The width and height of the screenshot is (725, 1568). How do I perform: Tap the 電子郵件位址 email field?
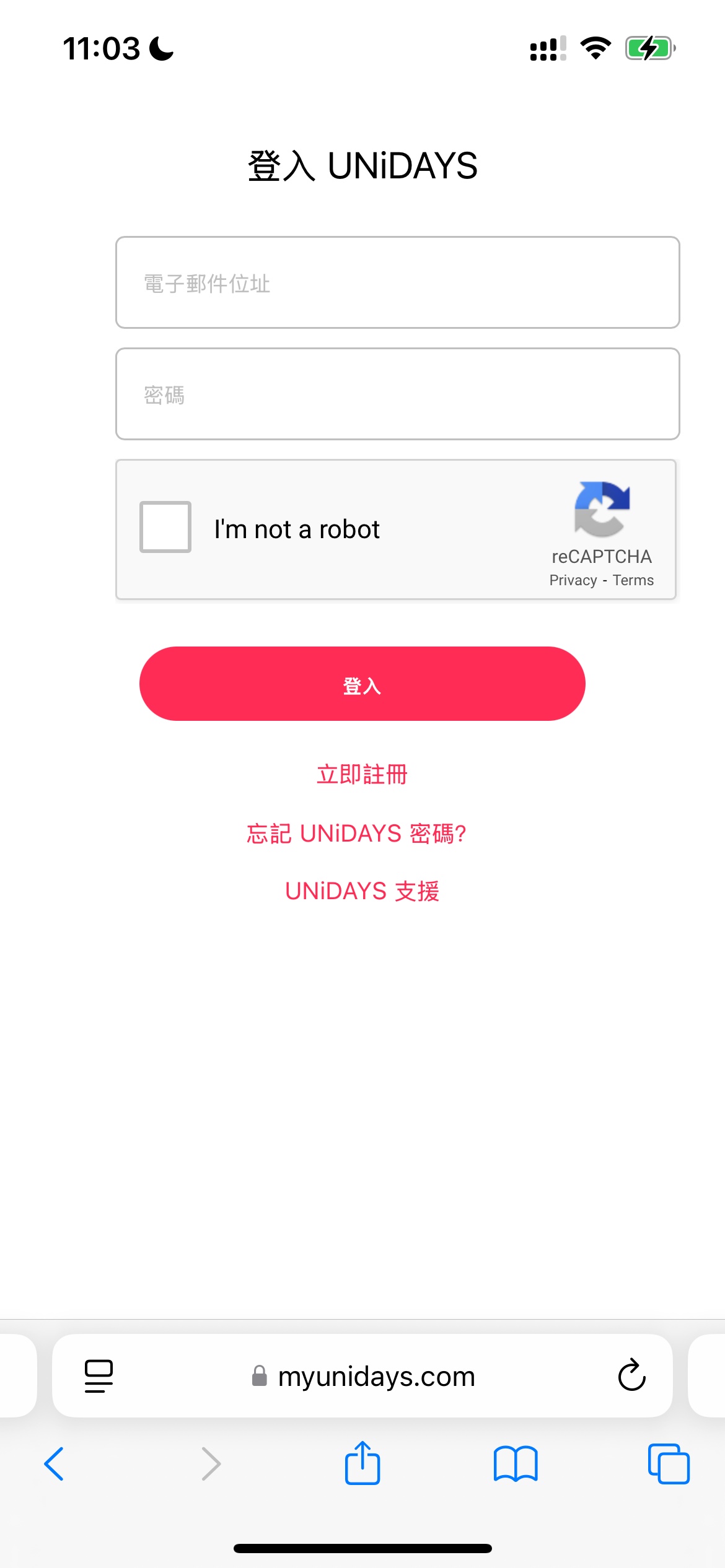tap(397, 282)
